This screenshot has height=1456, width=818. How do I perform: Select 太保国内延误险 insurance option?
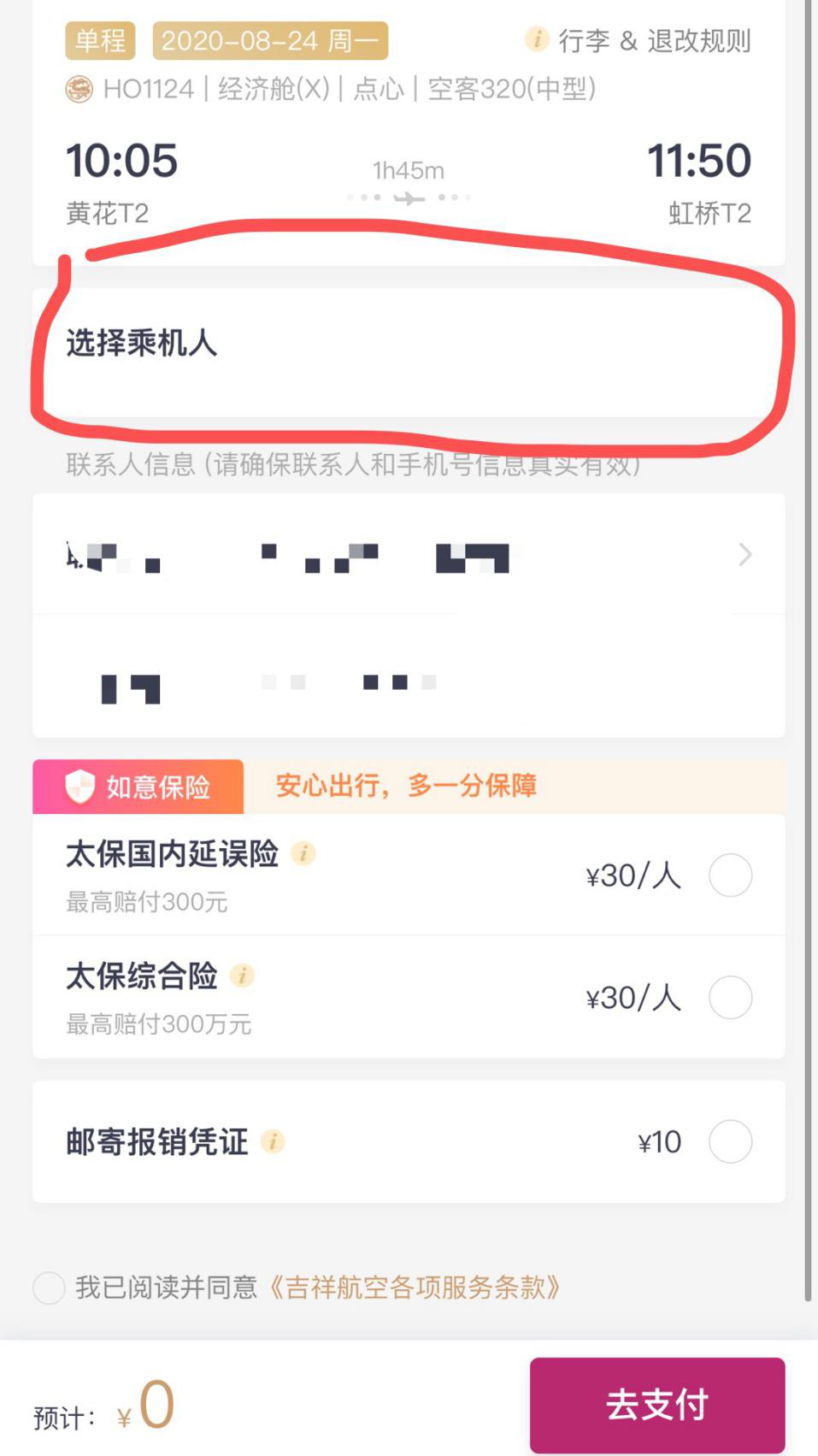(730, 875)
